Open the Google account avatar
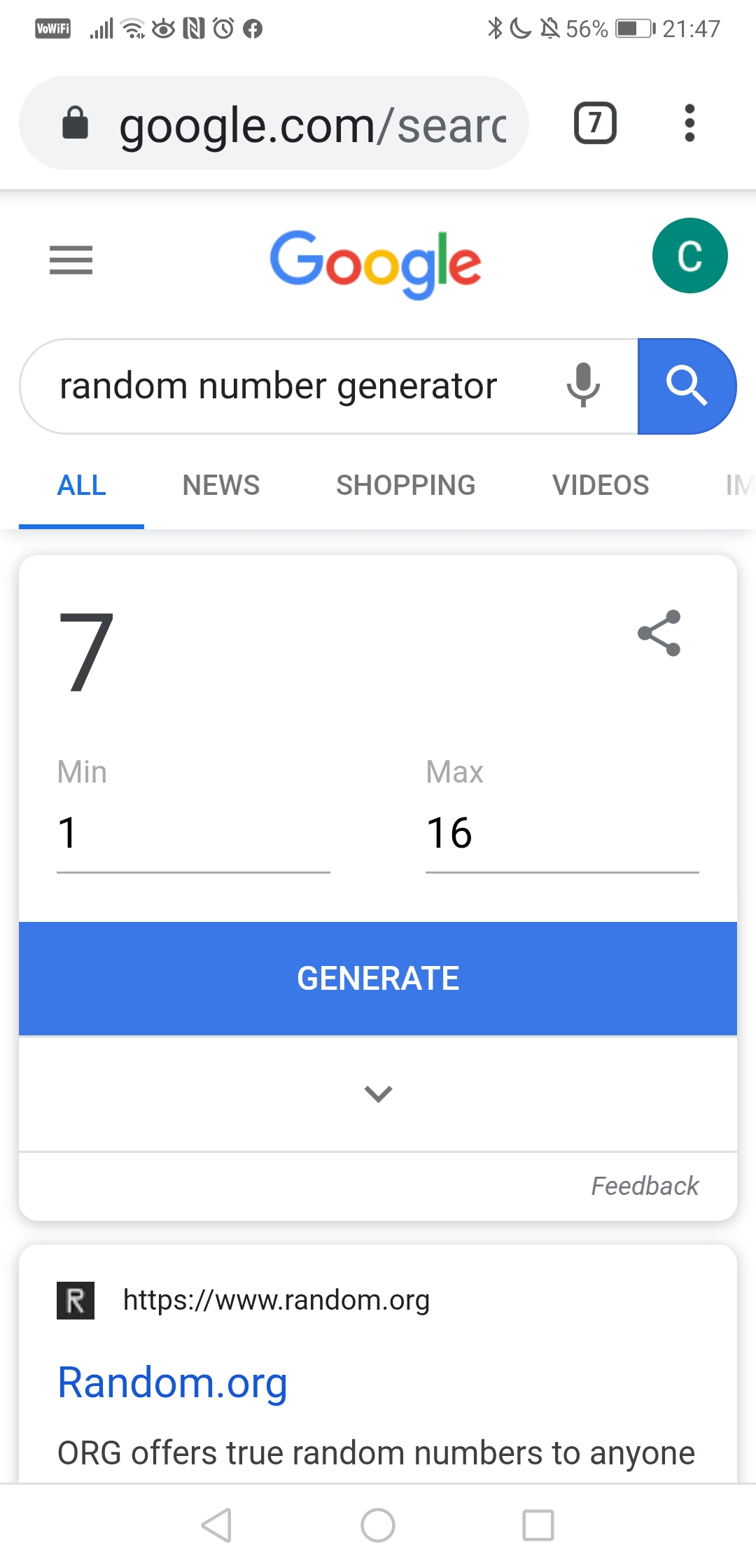 click(x=689, y=255)
